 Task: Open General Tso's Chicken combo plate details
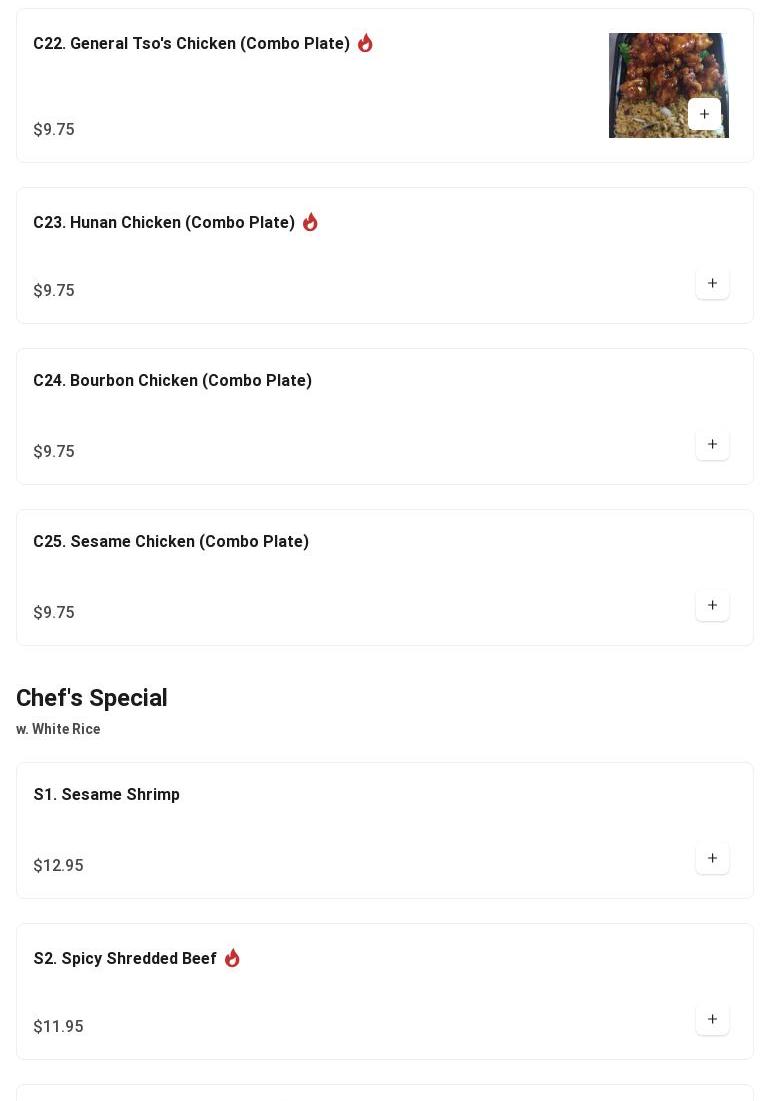point(191,44)
